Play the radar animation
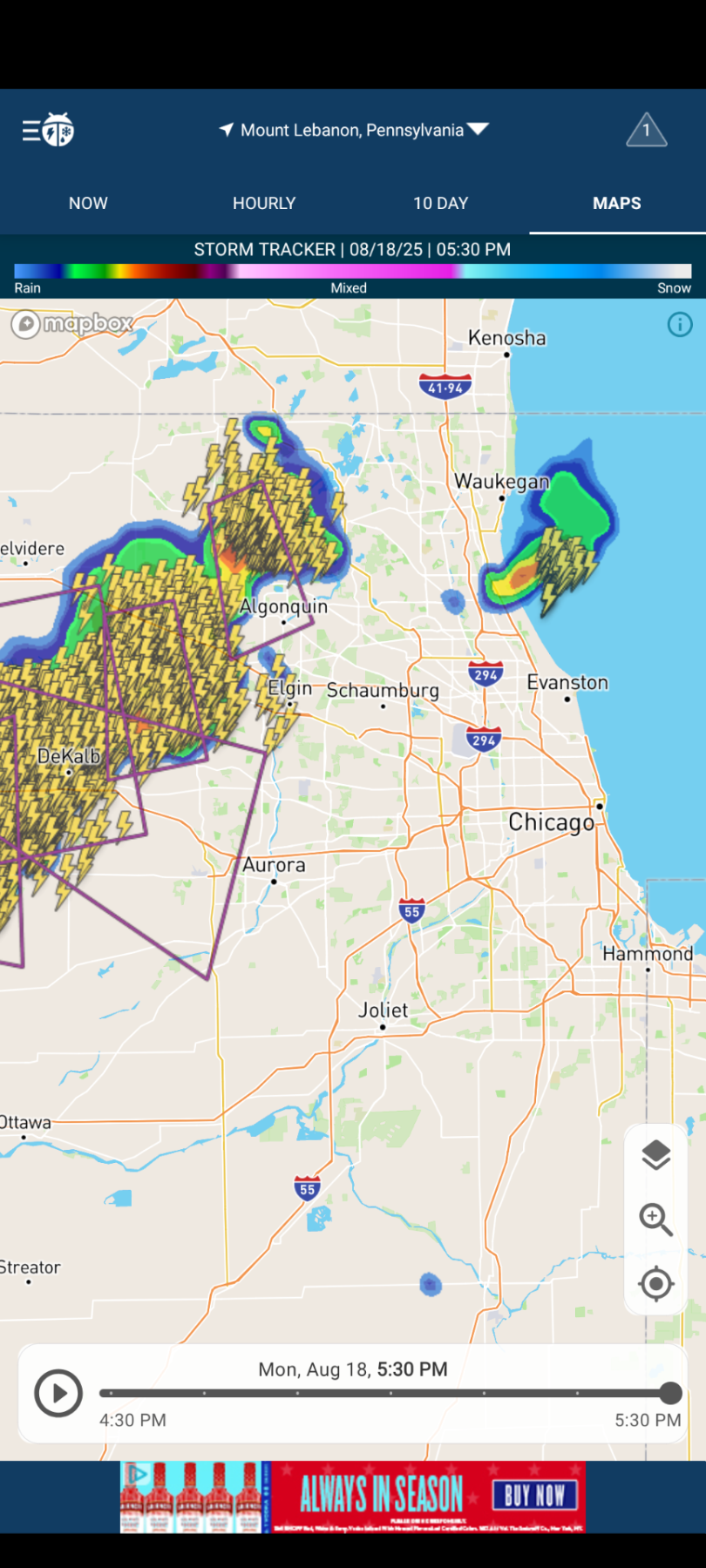Image resolution: width=706 pixels, height=1568 pixels. pyautogui.click(x=58, y=1394)
